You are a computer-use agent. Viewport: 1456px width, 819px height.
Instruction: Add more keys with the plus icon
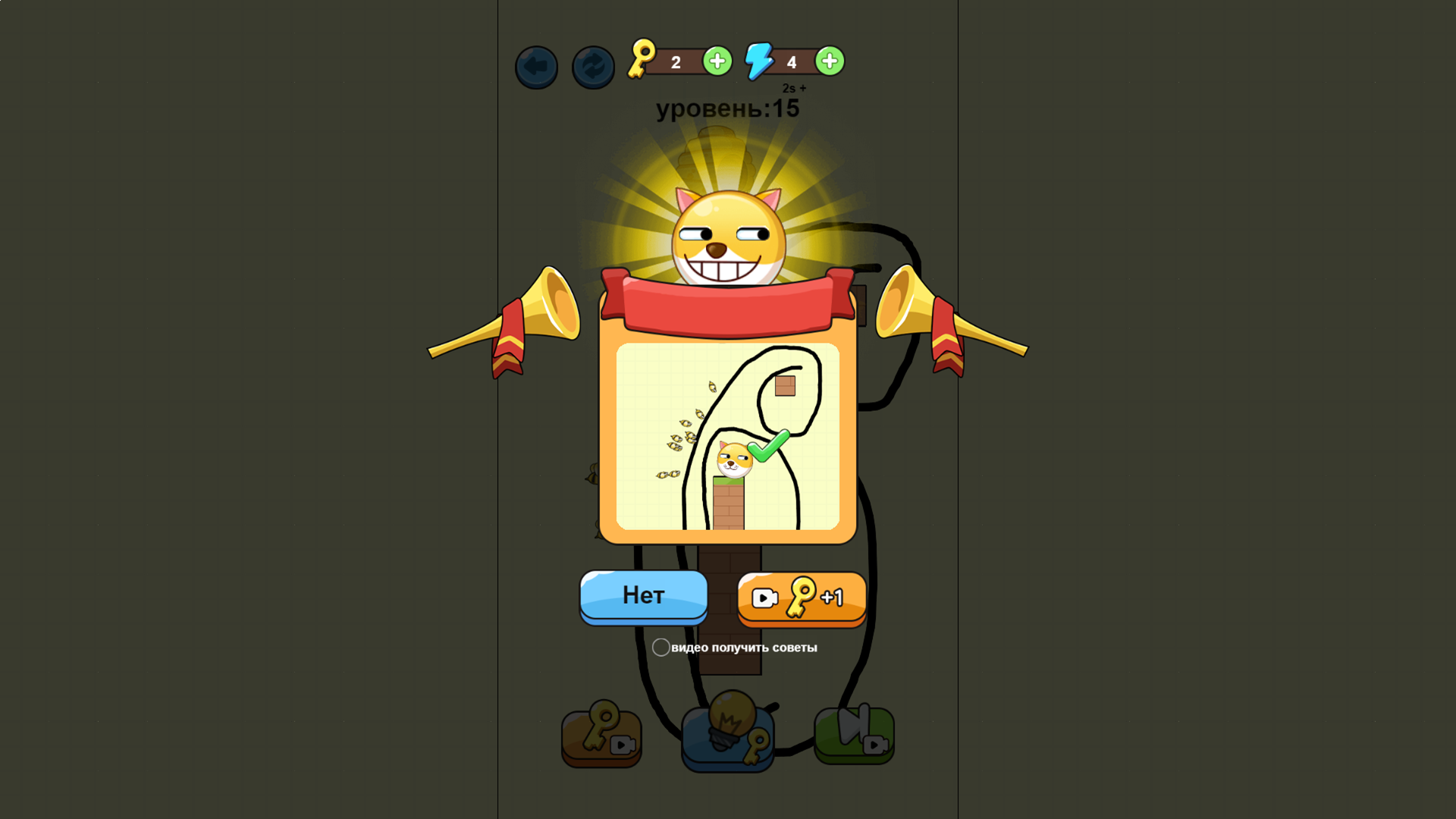click(717, 61)
